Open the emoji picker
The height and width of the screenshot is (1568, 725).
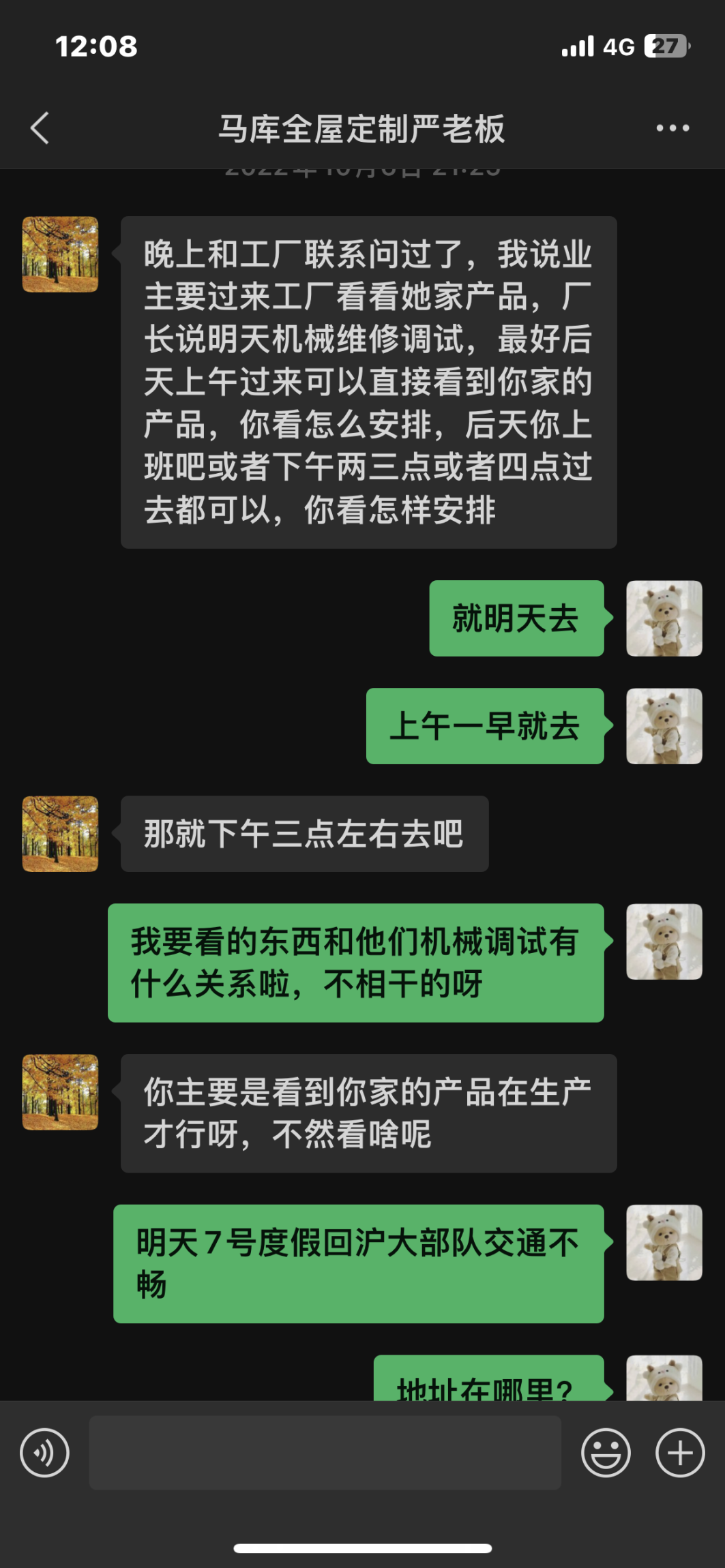coord(606,1453)
